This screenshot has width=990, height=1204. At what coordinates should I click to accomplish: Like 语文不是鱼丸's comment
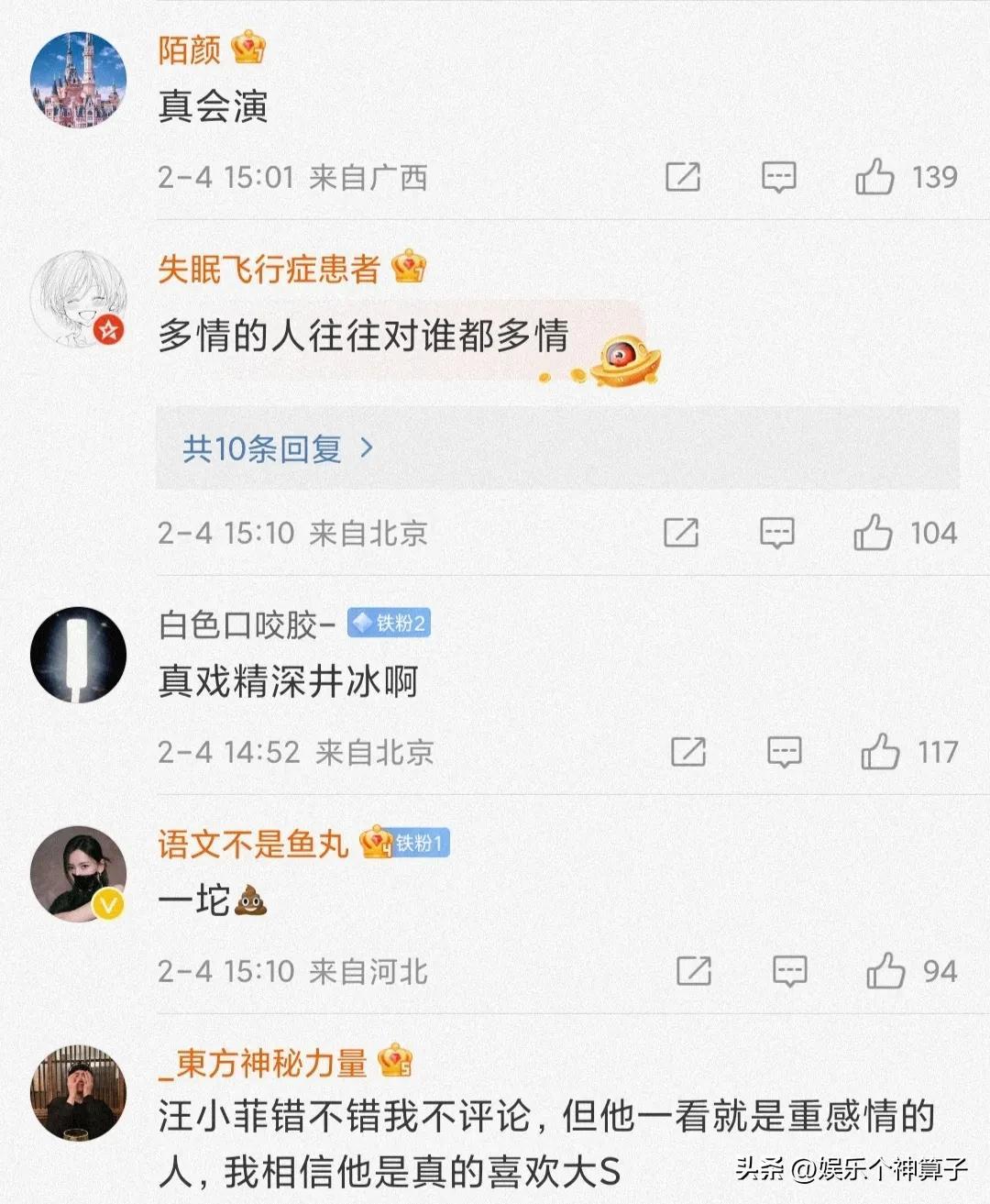point(885,971)
